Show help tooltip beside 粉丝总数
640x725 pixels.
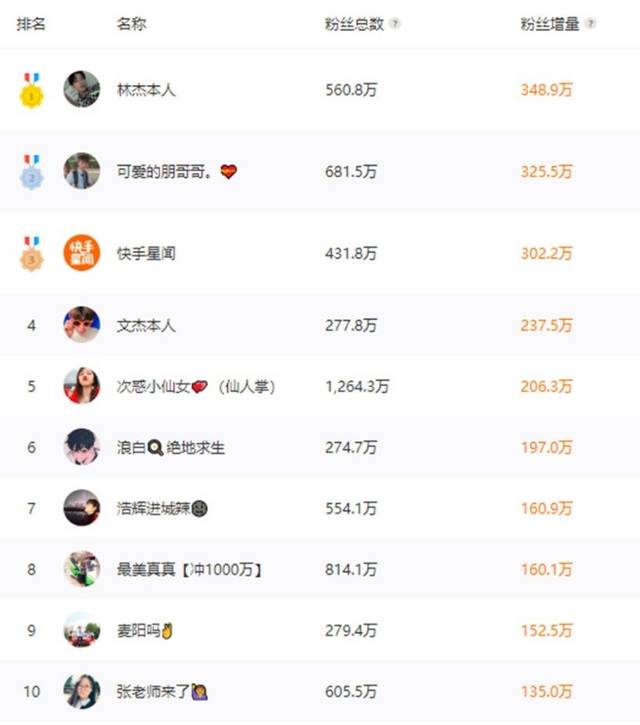(395, 24)
